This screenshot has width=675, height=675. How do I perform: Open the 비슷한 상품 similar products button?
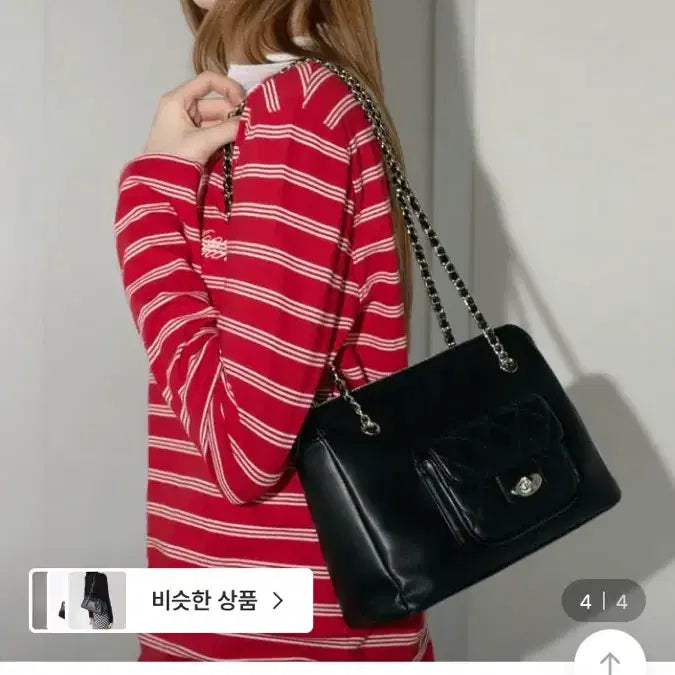pos(171,600)
